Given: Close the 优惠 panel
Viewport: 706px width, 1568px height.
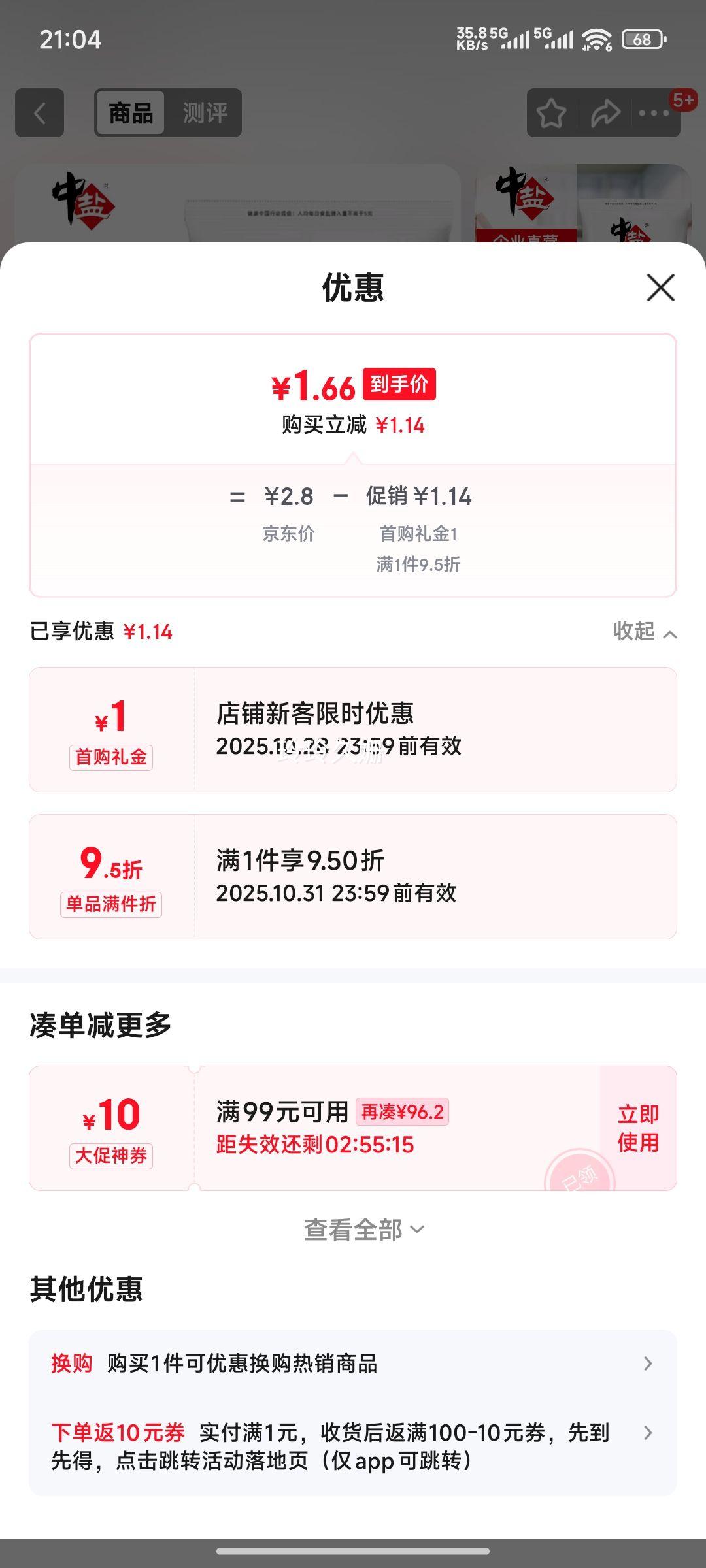Looking at the screenshot, I should (x=660, y=287).
